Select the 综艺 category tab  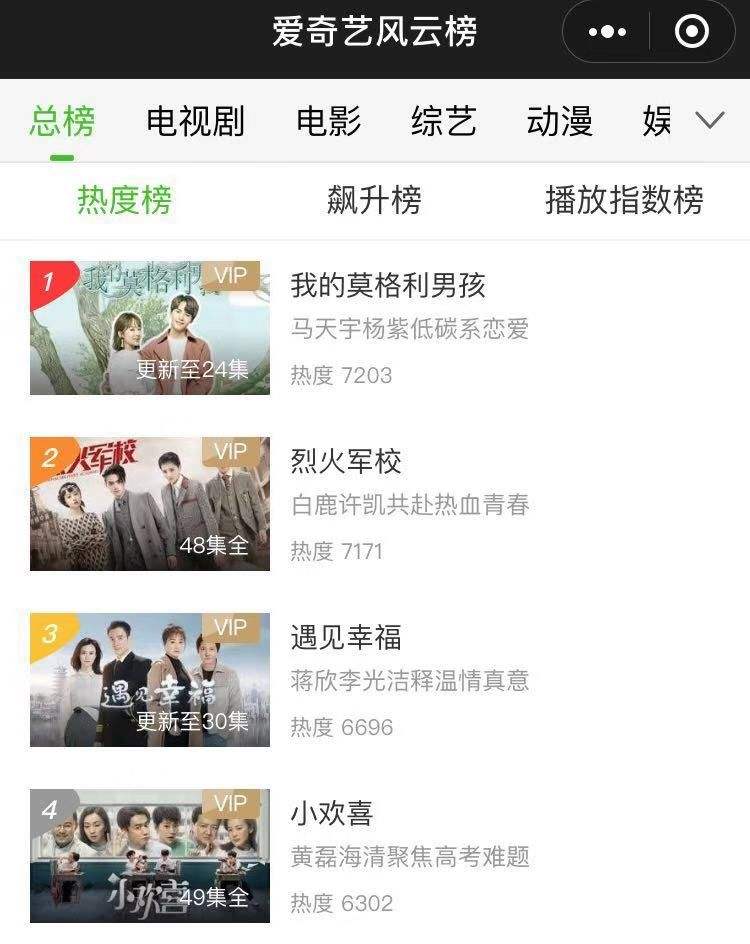click(443, 122)
